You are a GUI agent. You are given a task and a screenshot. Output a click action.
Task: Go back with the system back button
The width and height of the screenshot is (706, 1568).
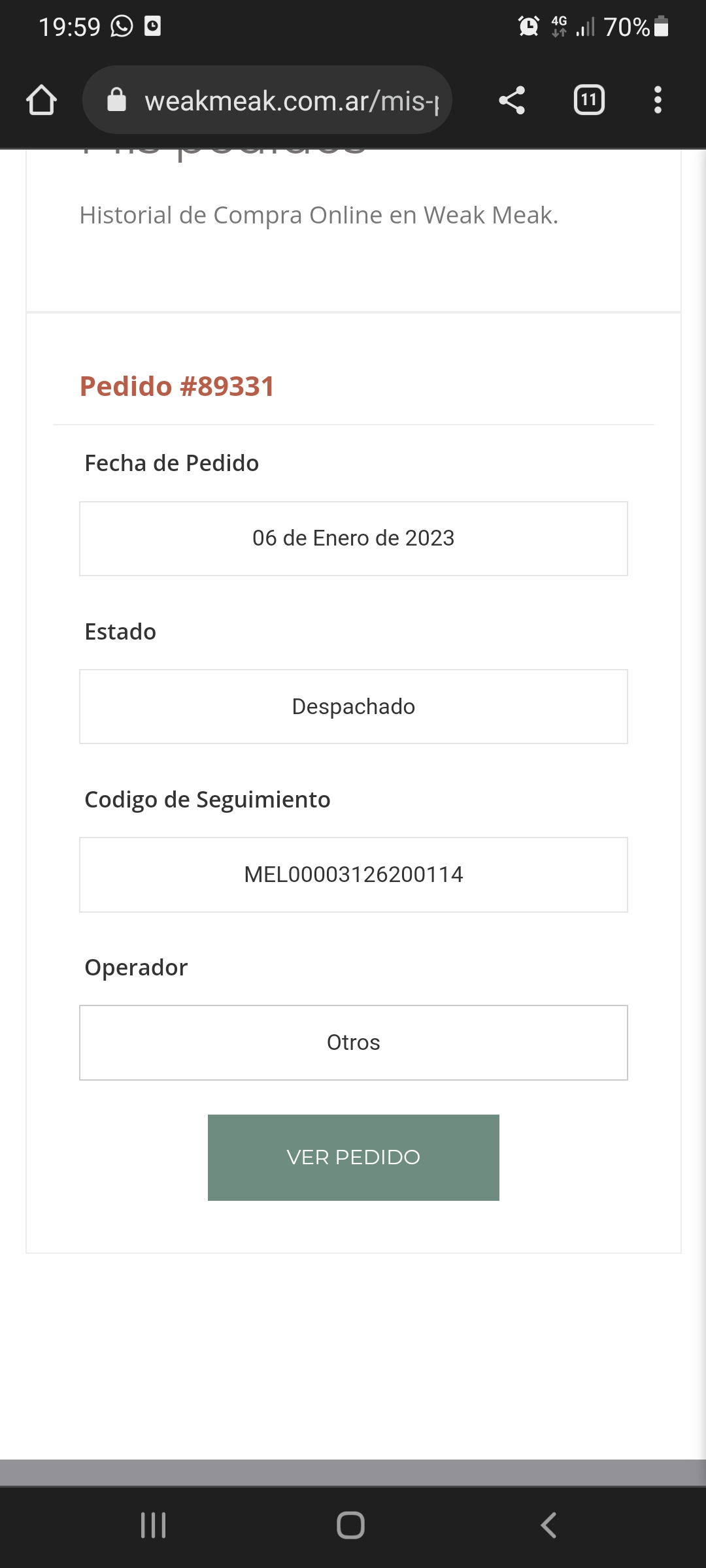pos(549,1526)
